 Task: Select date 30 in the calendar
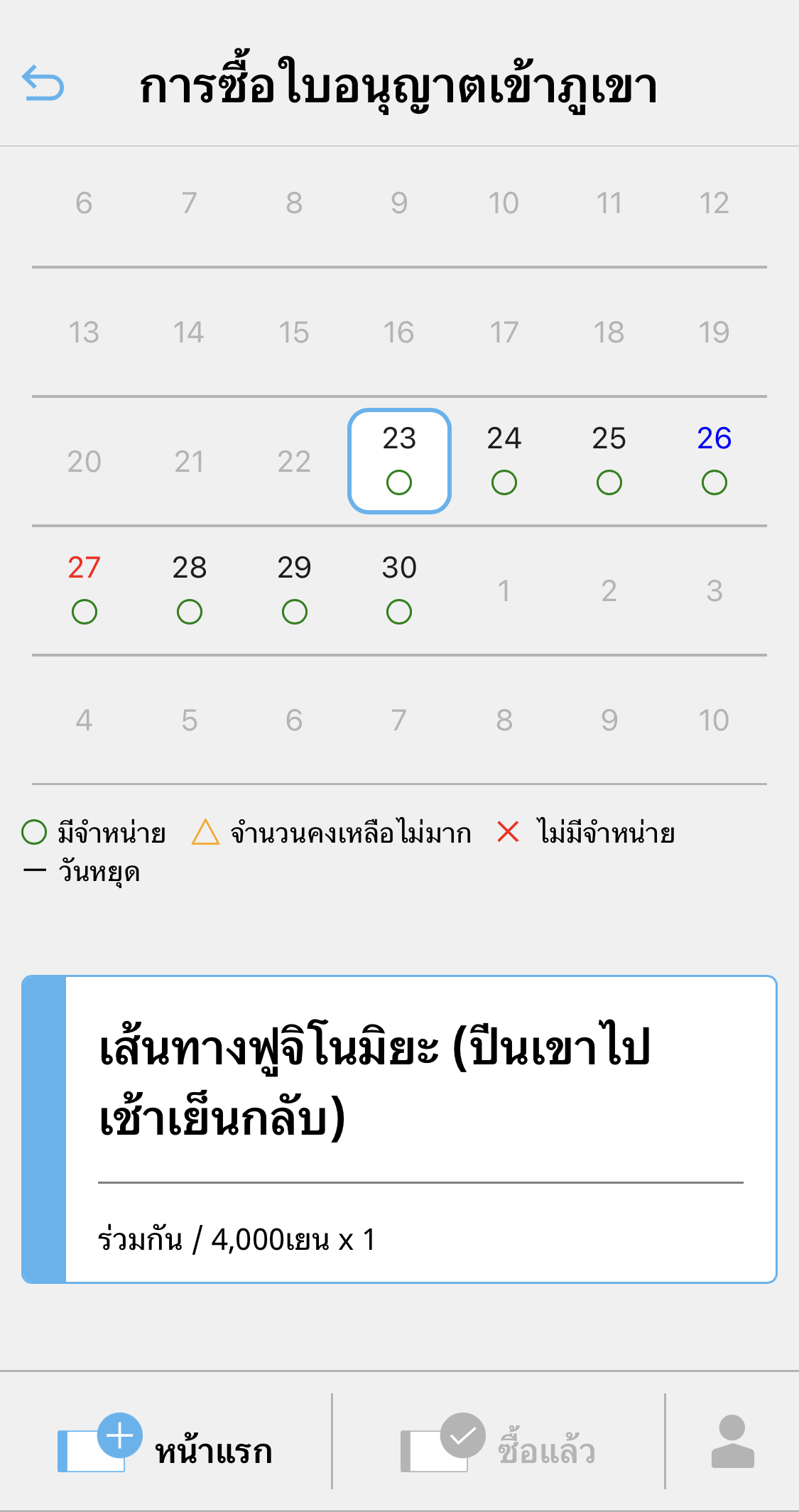pos(399,590)
